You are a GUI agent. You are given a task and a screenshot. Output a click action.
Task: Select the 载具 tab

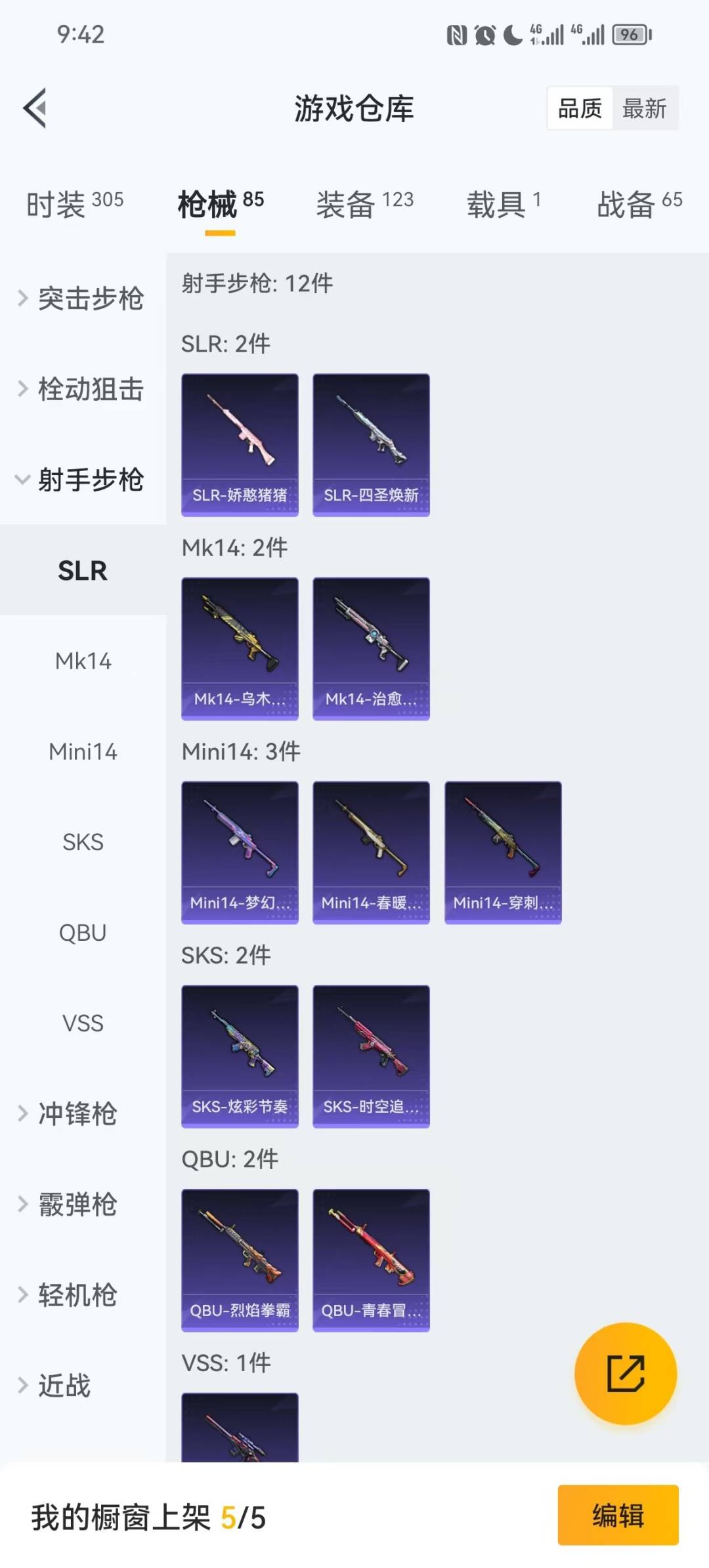click(504, 204)
